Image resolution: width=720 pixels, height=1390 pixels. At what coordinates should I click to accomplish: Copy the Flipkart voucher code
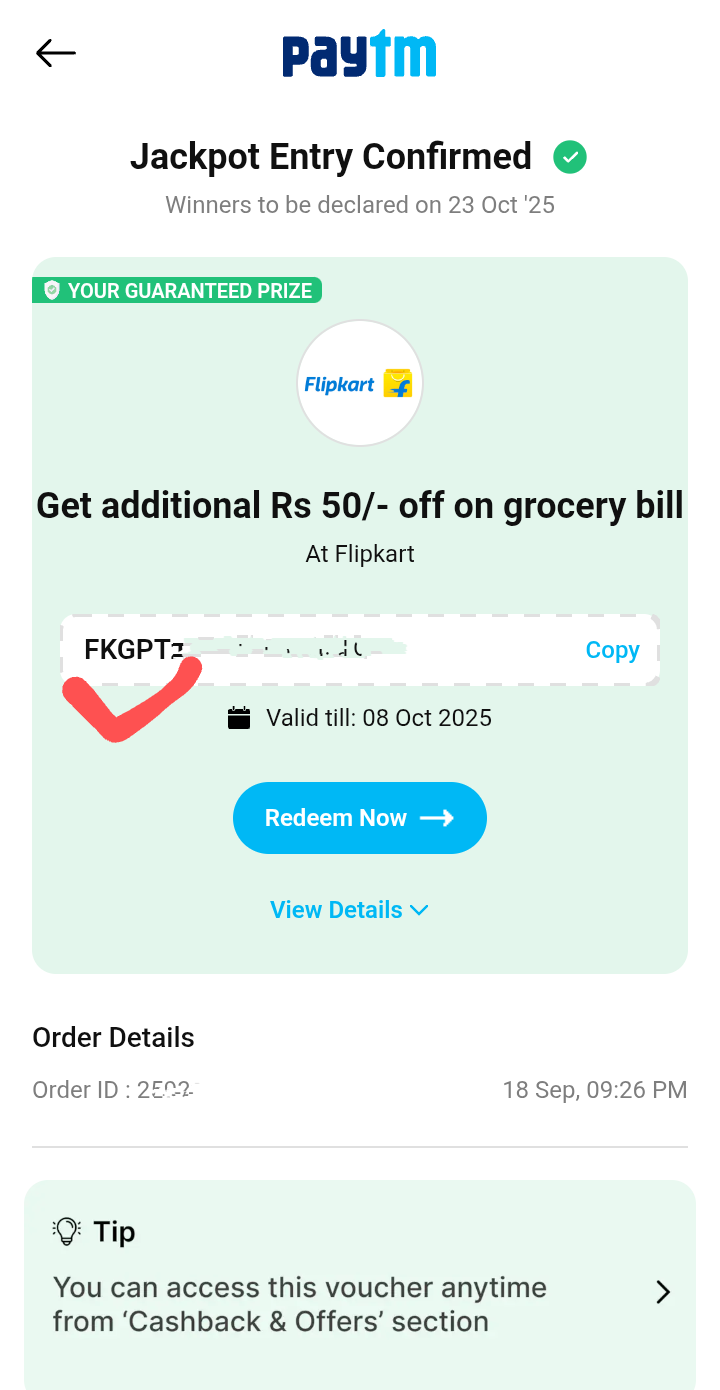pyautogui.click(x=612, y=650)
